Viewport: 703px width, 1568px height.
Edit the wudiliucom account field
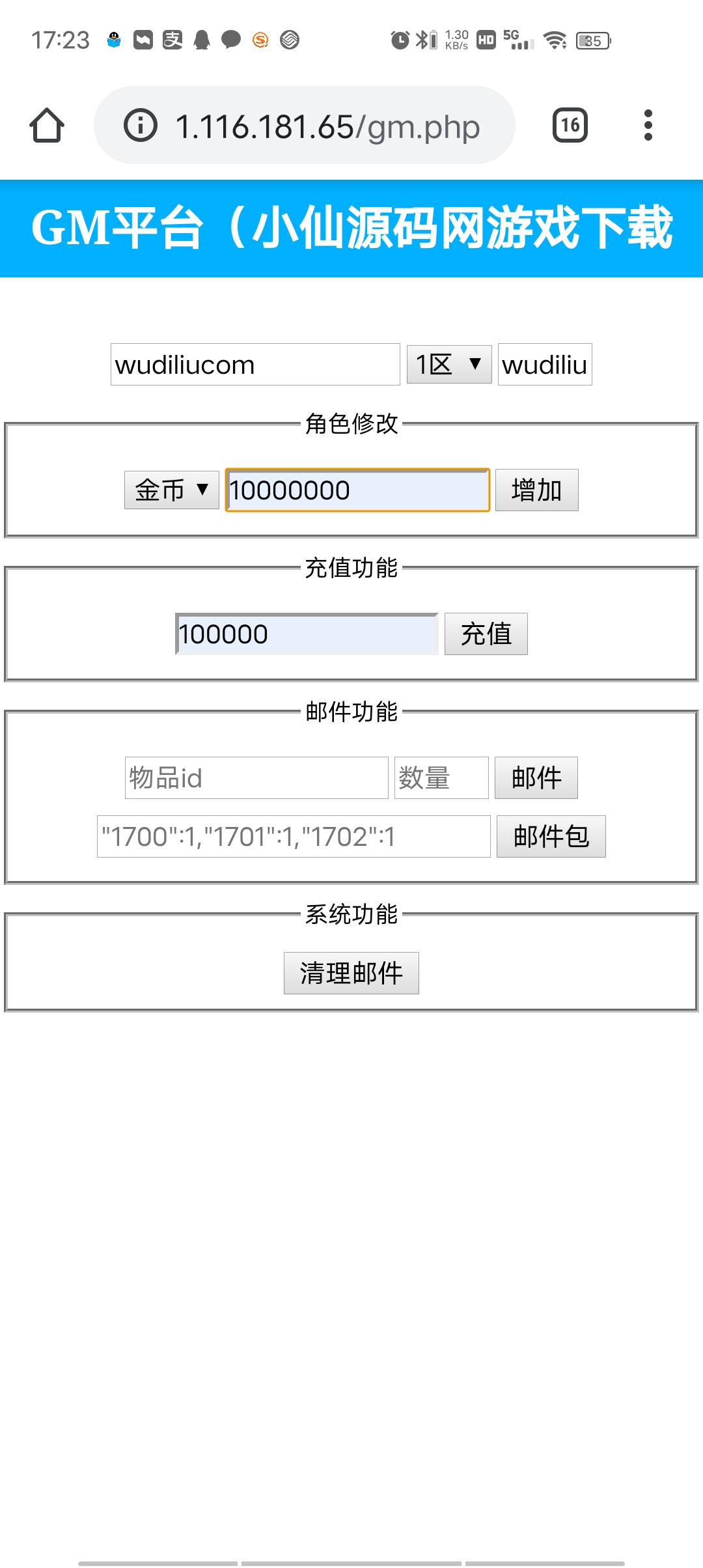pos(255,365)
